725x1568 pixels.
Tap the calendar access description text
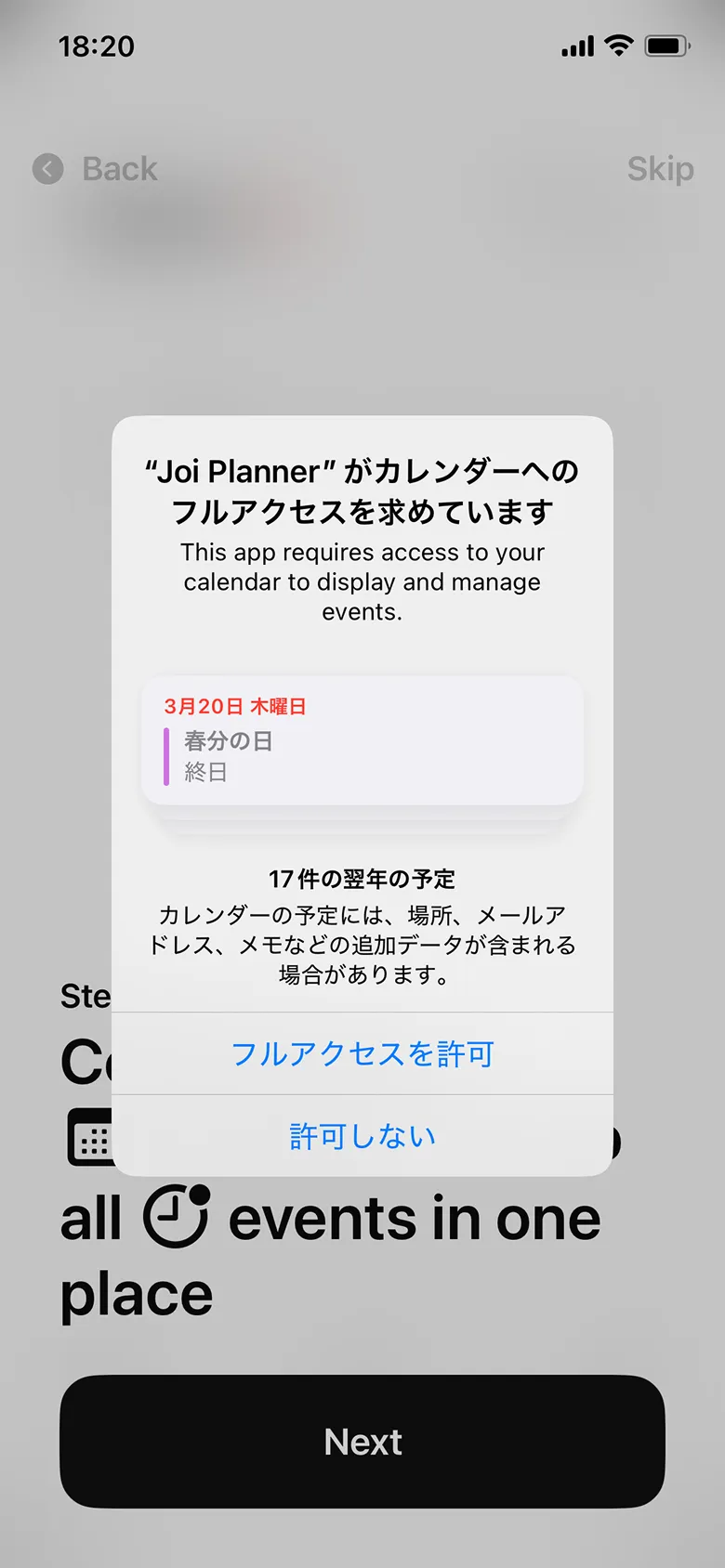(362, 581)
